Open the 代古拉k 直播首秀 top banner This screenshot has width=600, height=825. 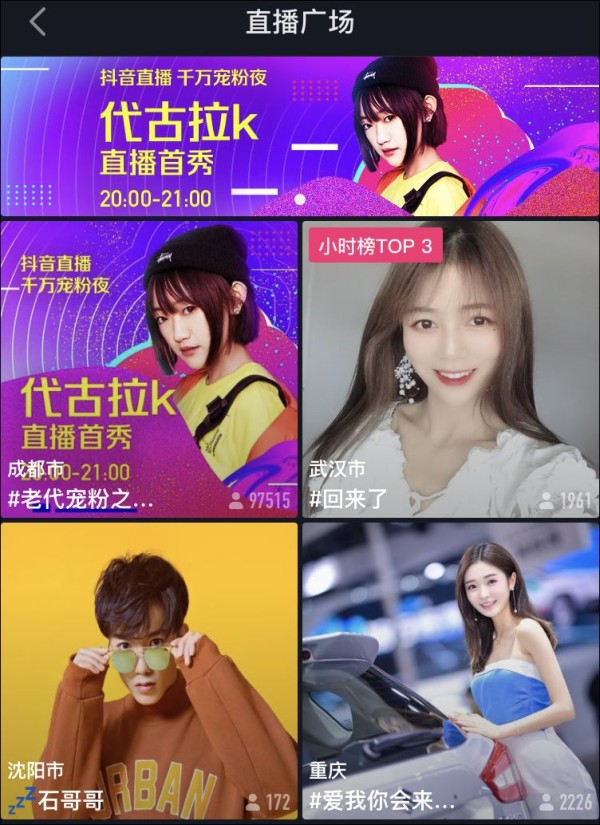(300, 136)
